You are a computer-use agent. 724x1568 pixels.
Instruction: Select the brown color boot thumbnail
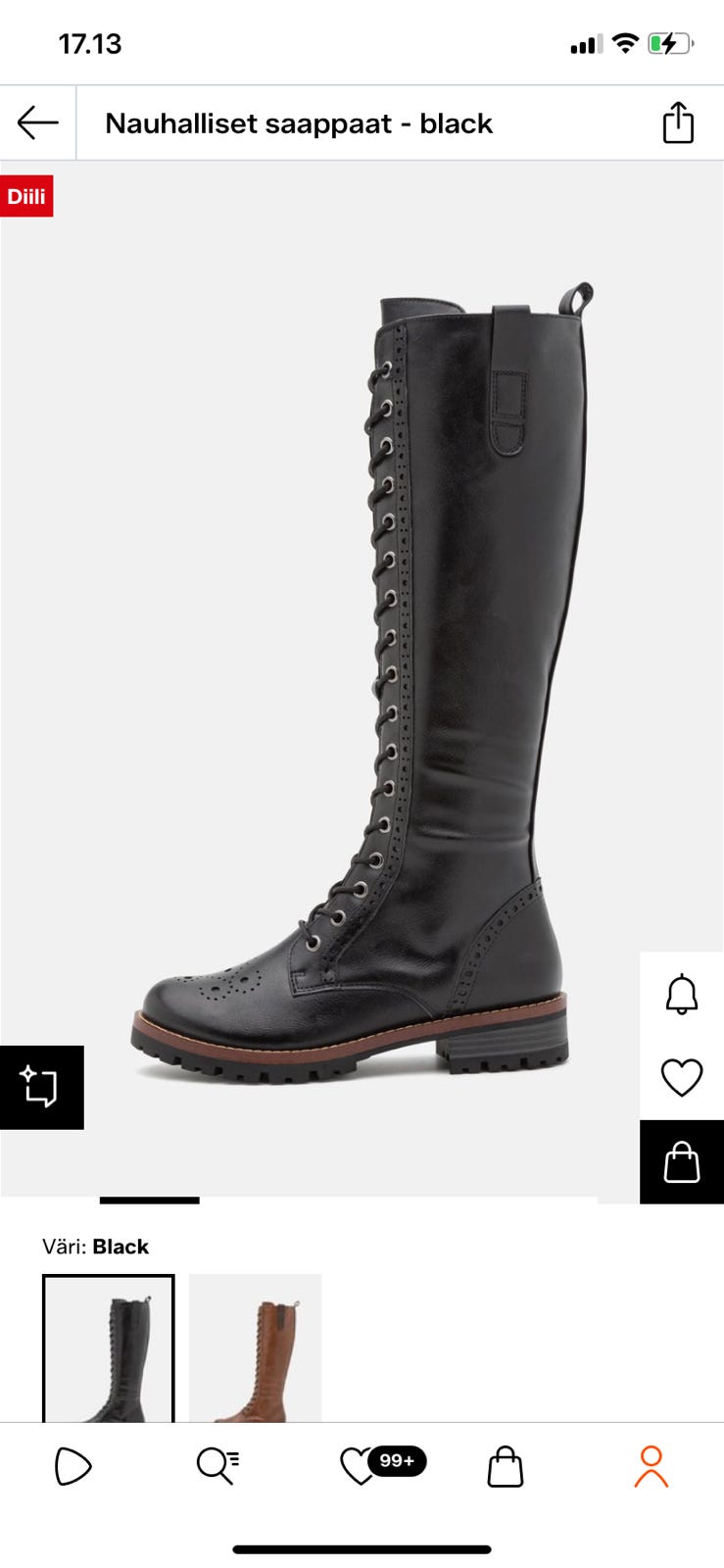tap(255, 1347)
